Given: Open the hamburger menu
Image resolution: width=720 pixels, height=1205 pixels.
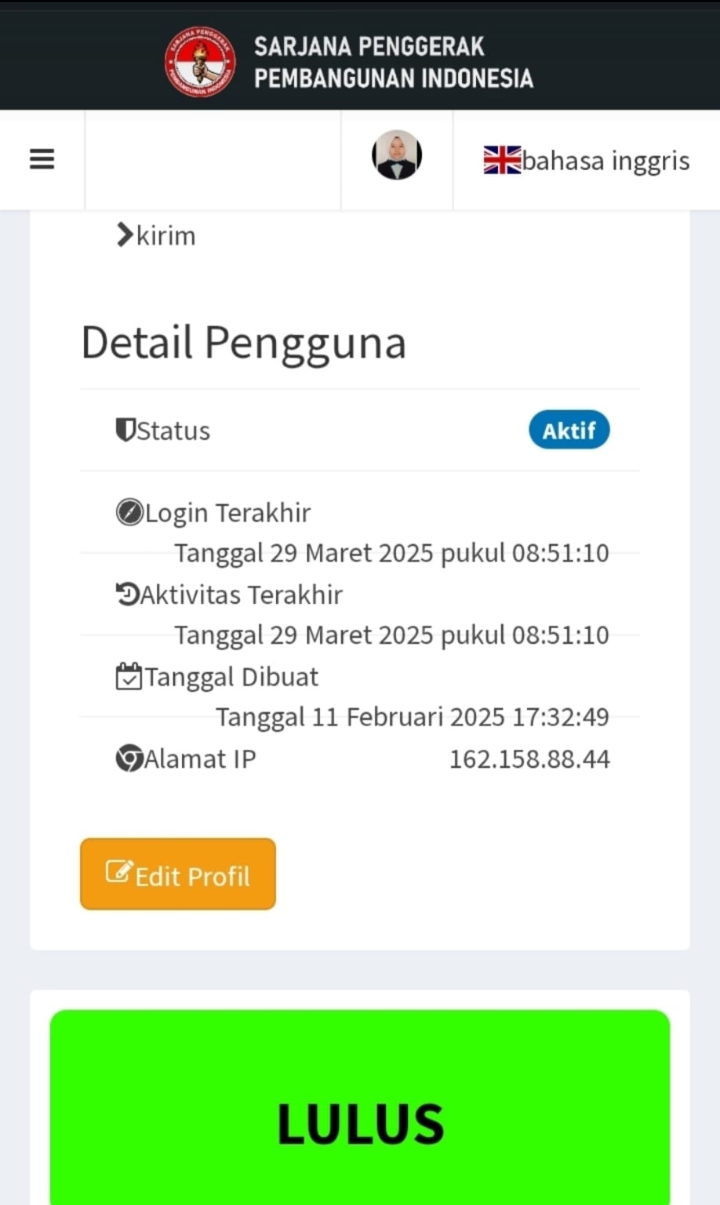Looking at the screenshot, I should click(x=42, y=160).
